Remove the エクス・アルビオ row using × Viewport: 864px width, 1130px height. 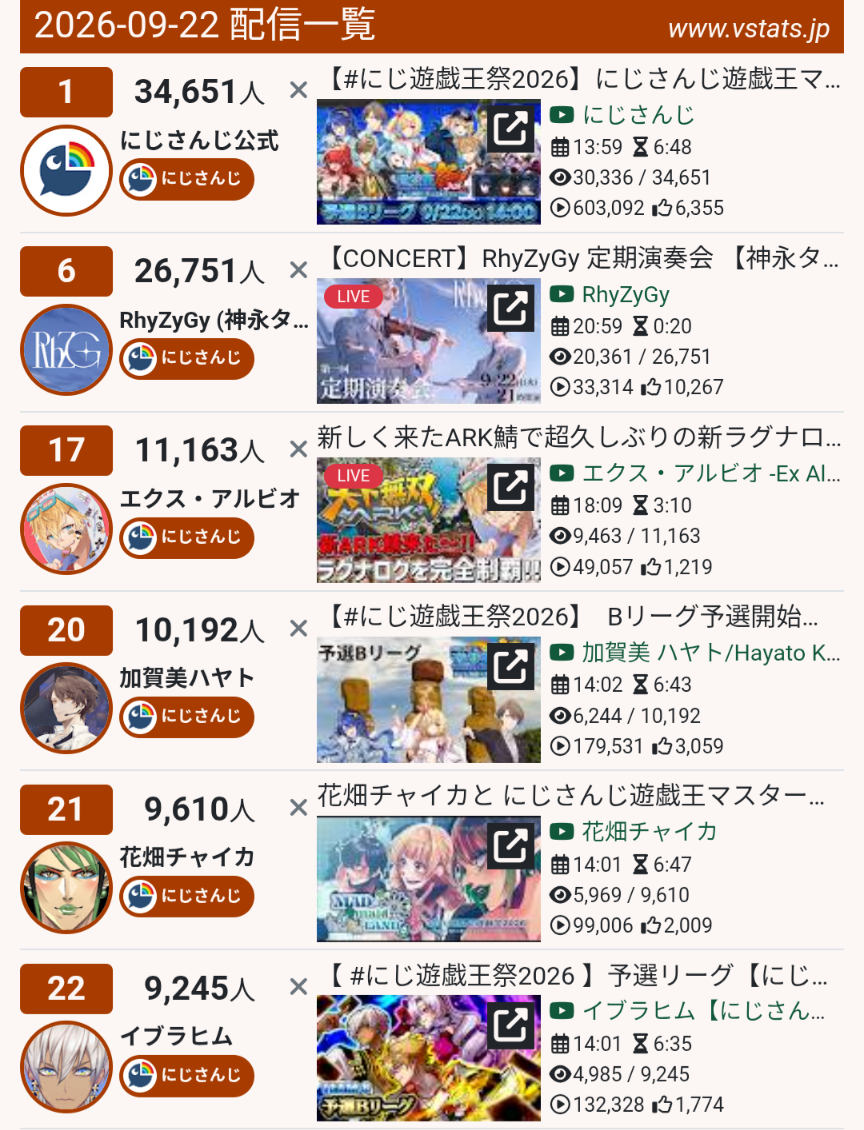(x=298, y=450)
